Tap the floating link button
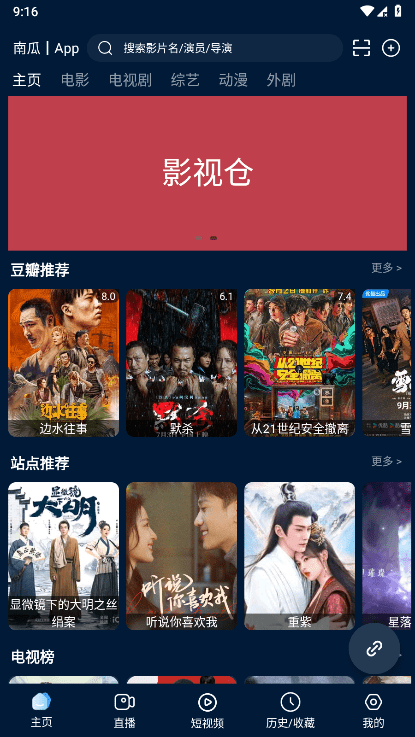The width and height of the screenshot is (415, 737). (374, 649)
